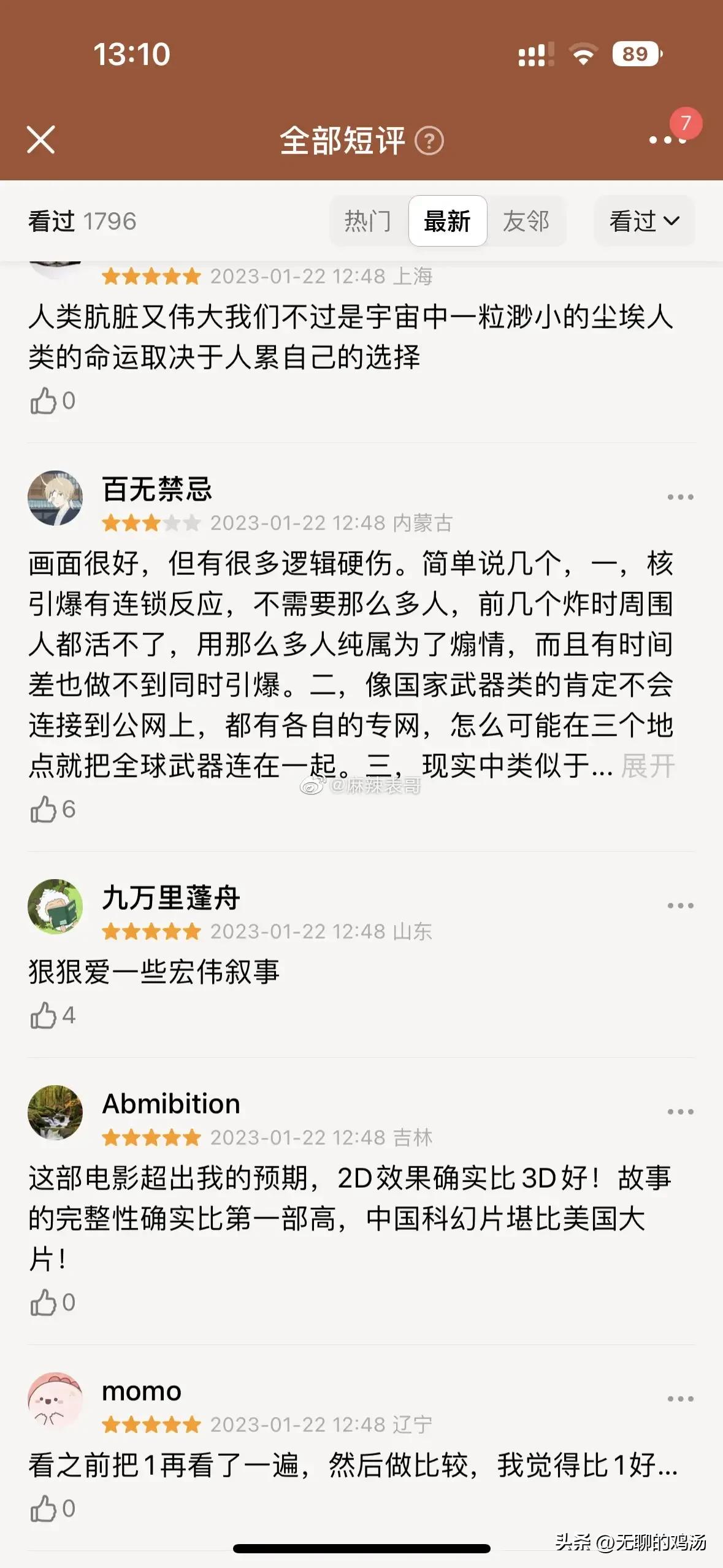Viewport: 723px width, 1568px height.
Task: Select the 最新 sort option
Action: (x=448, y=221)
